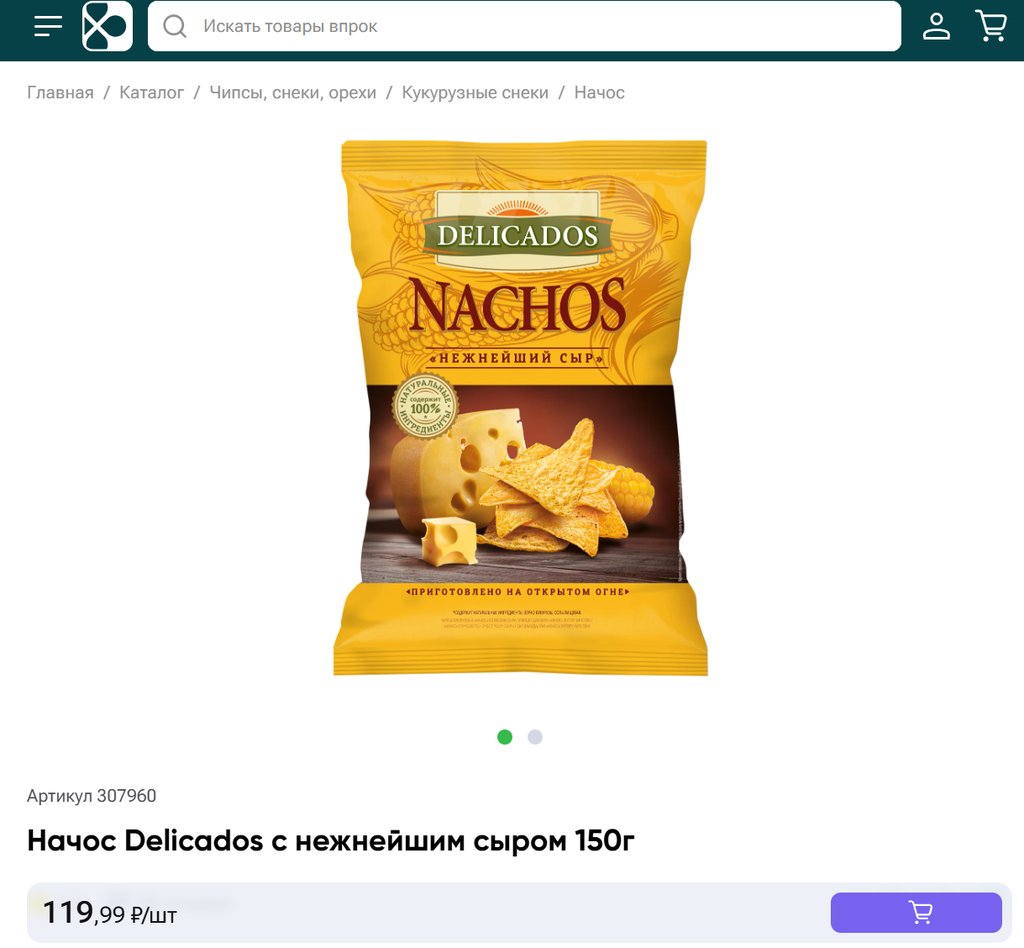View the Delicados Nachos product photo
Image resolution: width=1024 pixels, height=948 pixels.
click(x=520, y=408)
